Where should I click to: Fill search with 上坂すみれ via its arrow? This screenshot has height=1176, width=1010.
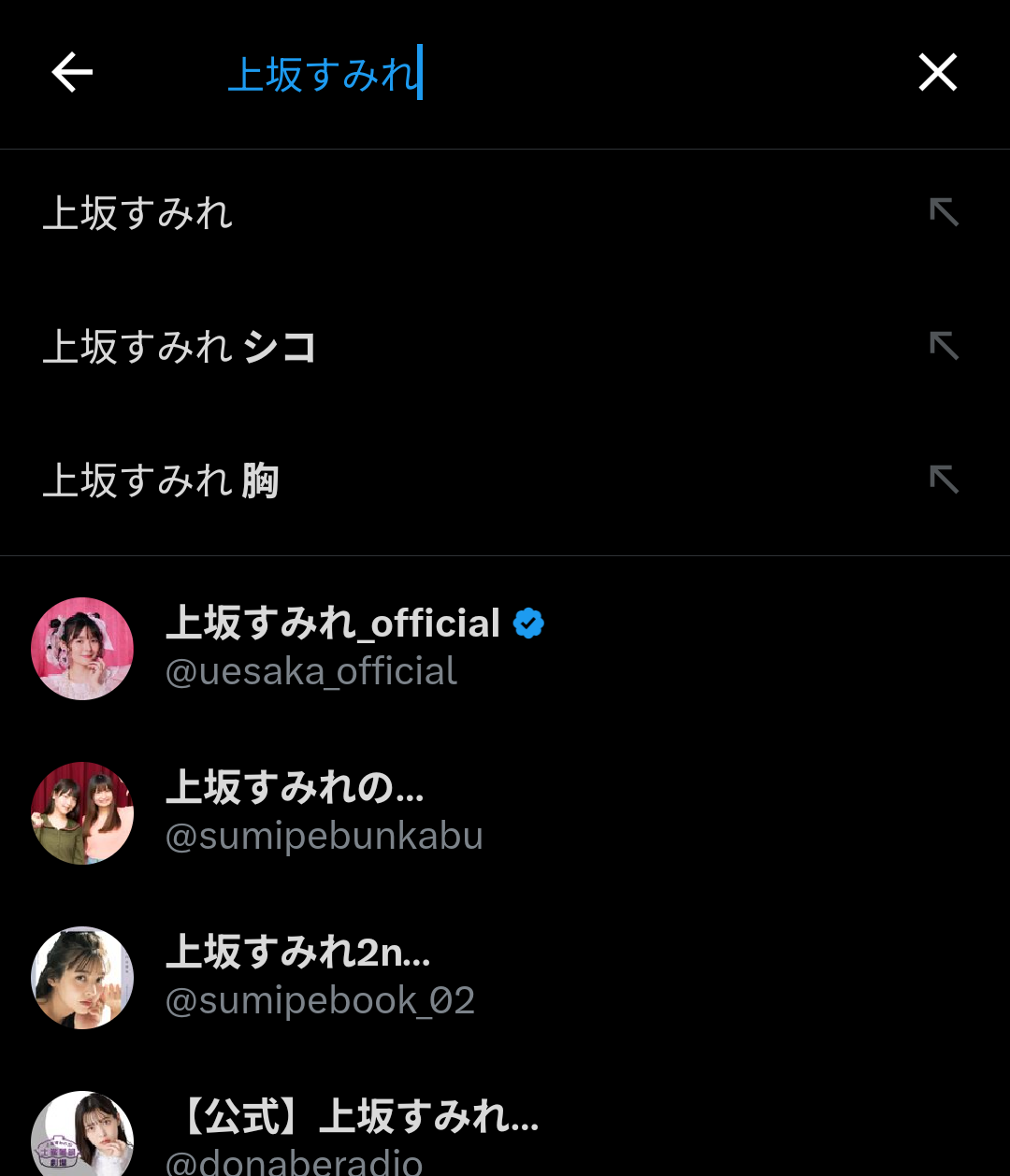point(944,213)
